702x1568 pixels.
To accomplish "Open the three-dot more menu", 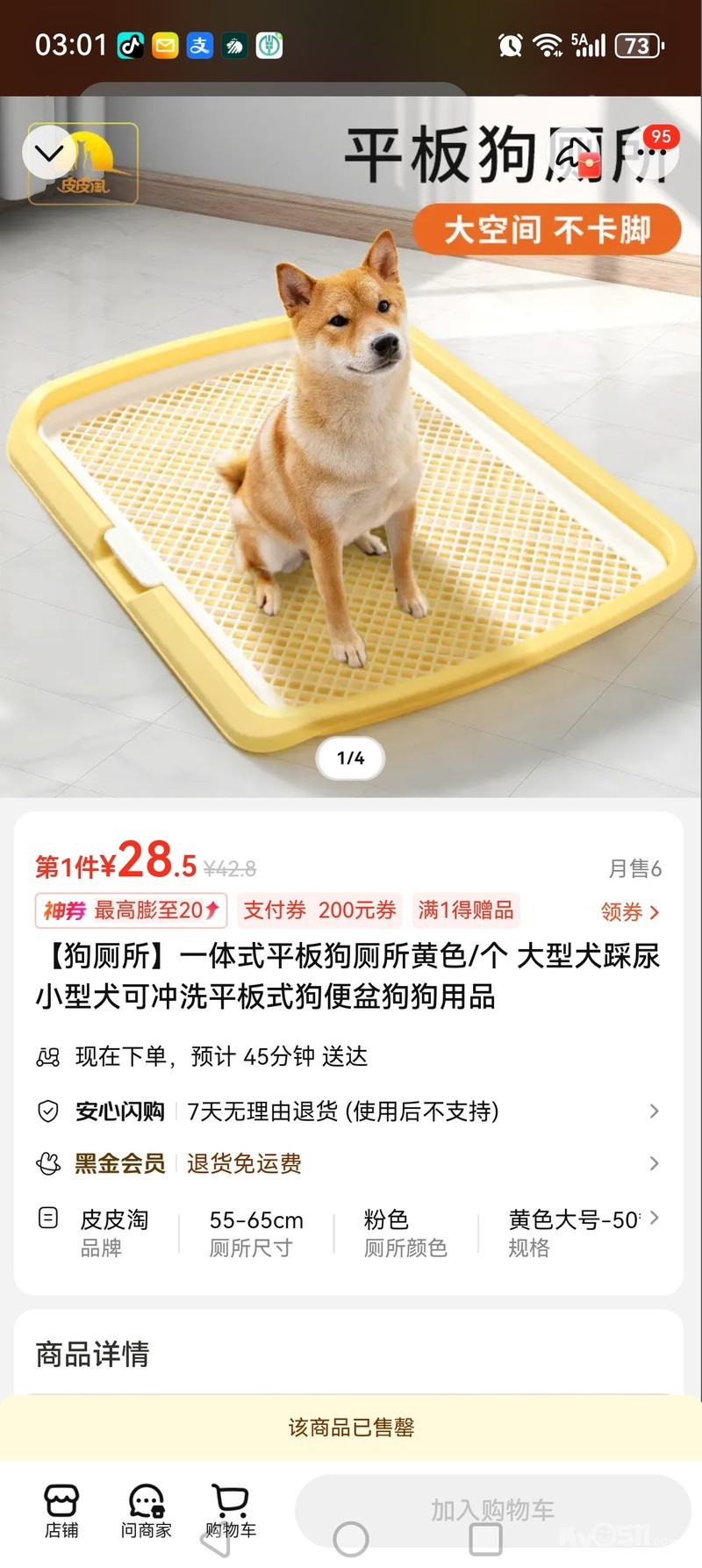I will 651,155.
